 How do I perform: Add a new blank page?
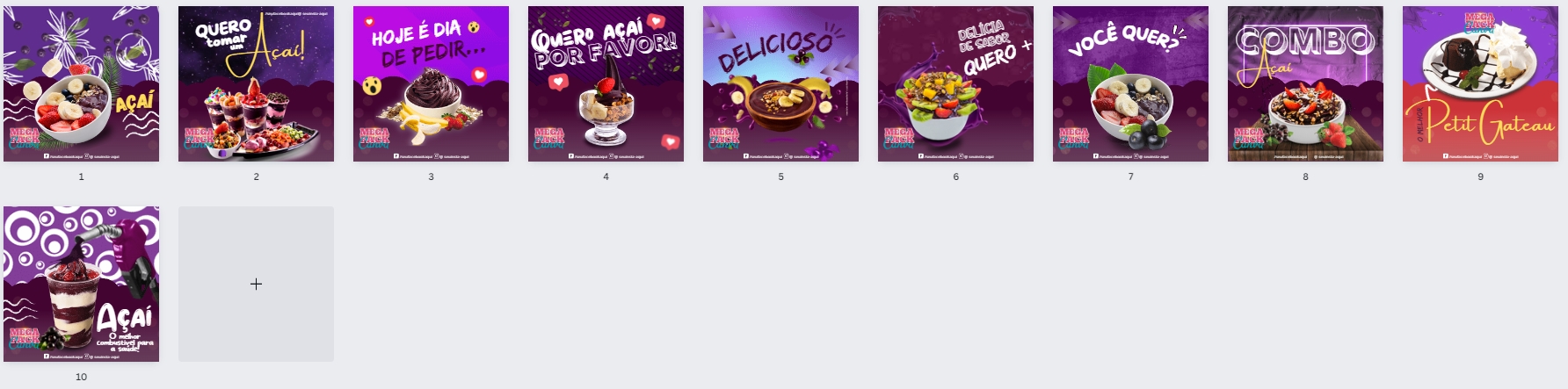(256, 284)
